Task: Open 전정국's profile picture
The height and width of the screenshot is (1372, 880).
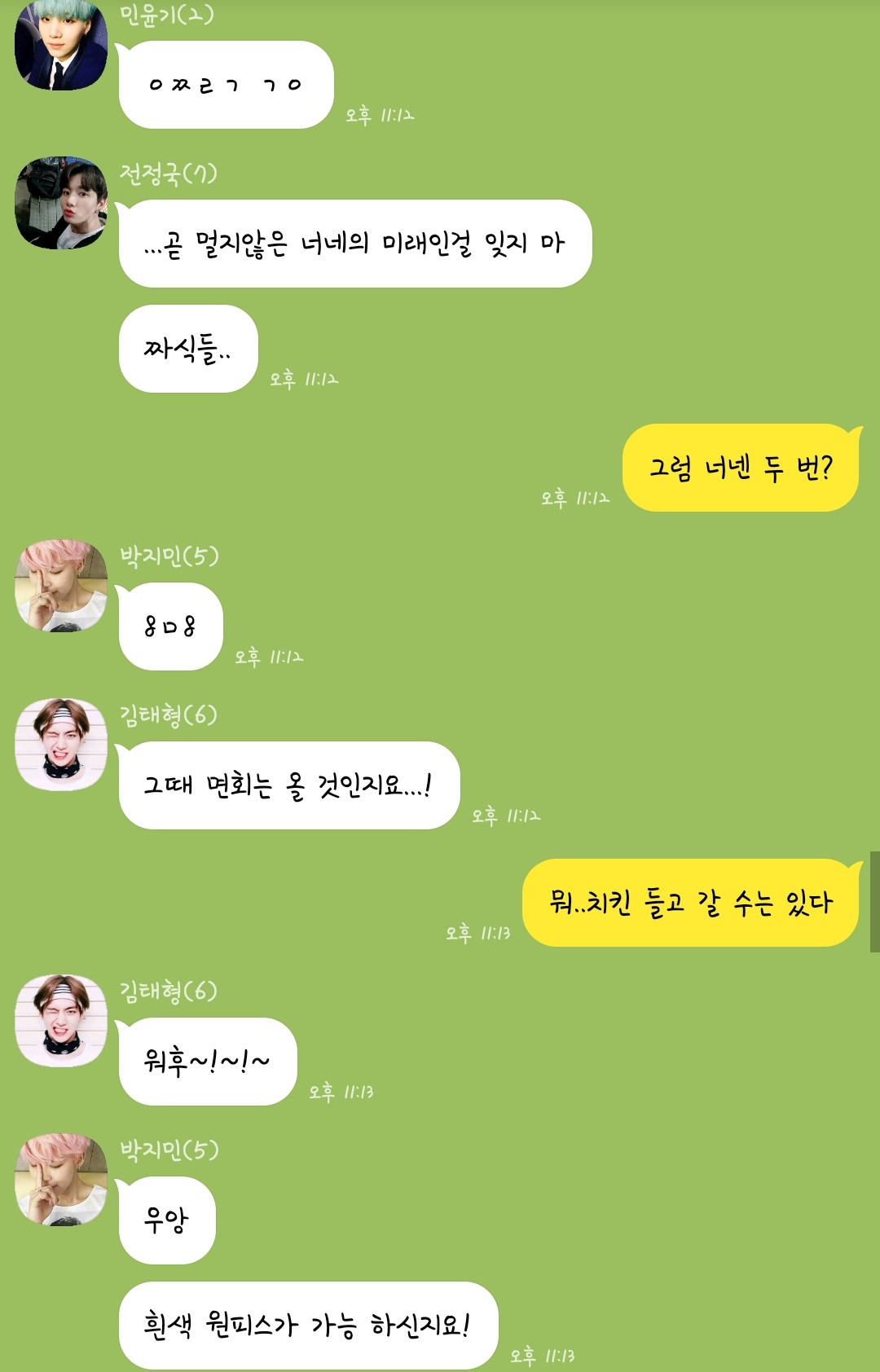Action: pos(61,203)
